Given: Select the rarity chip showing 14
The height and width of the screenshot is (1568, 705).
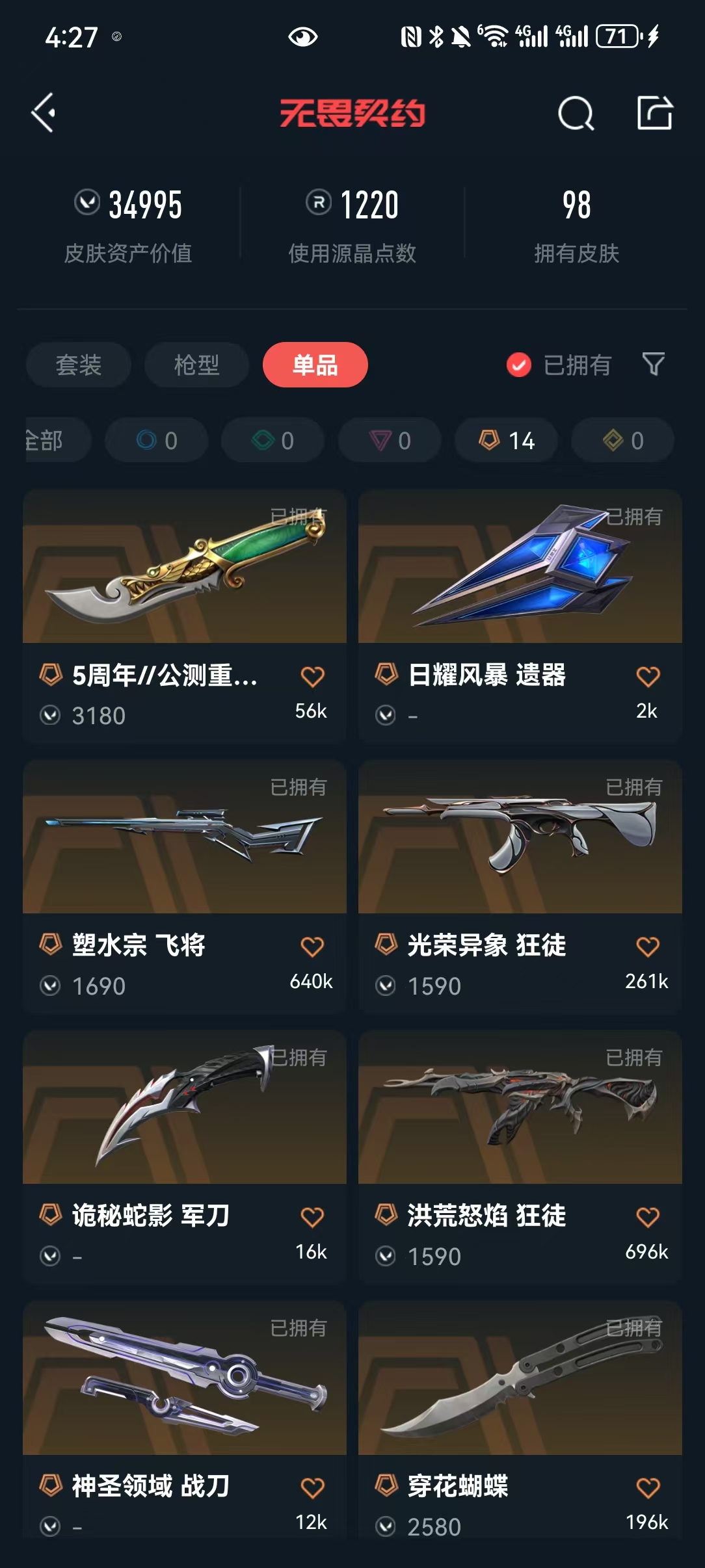Looking at the screenshot, I should [x=506, y=440].
